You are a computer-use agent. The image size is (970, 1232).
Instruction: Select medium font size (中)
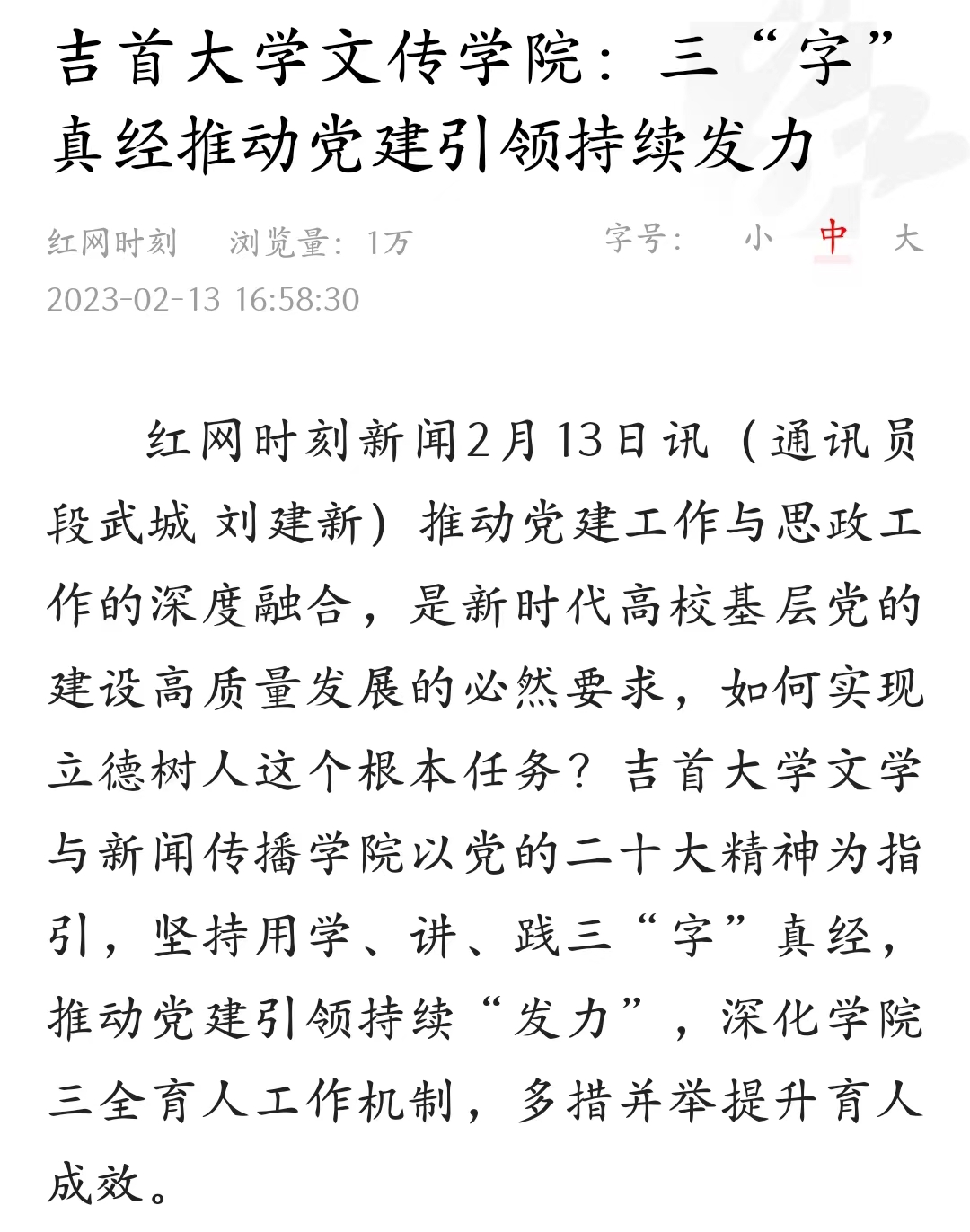tap(833, 238)
